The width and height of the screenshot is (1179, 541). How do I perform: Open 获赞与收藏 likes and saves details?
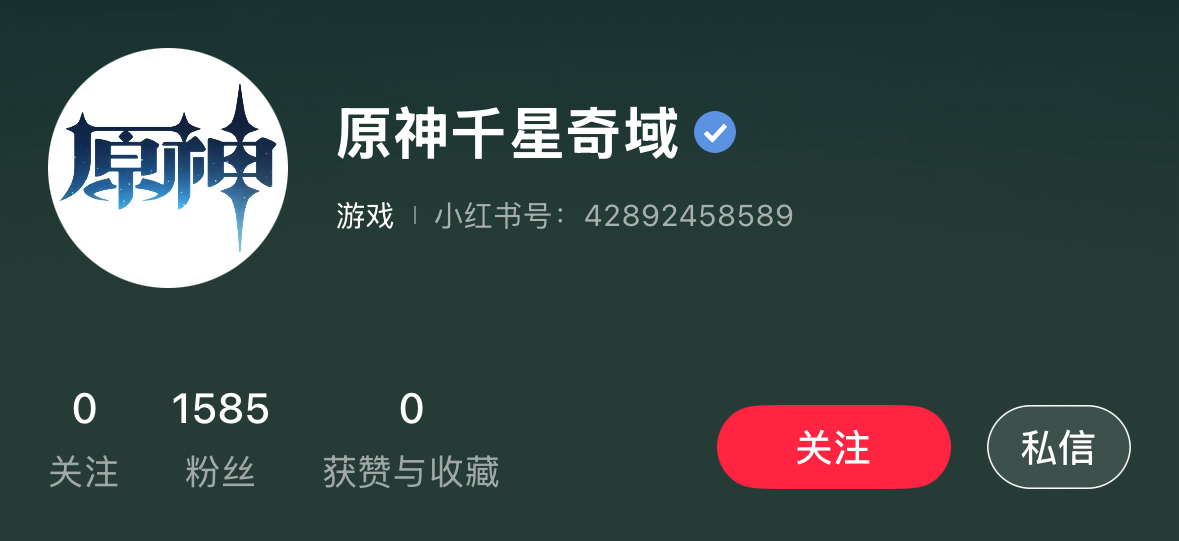click(x=411, y=438)
